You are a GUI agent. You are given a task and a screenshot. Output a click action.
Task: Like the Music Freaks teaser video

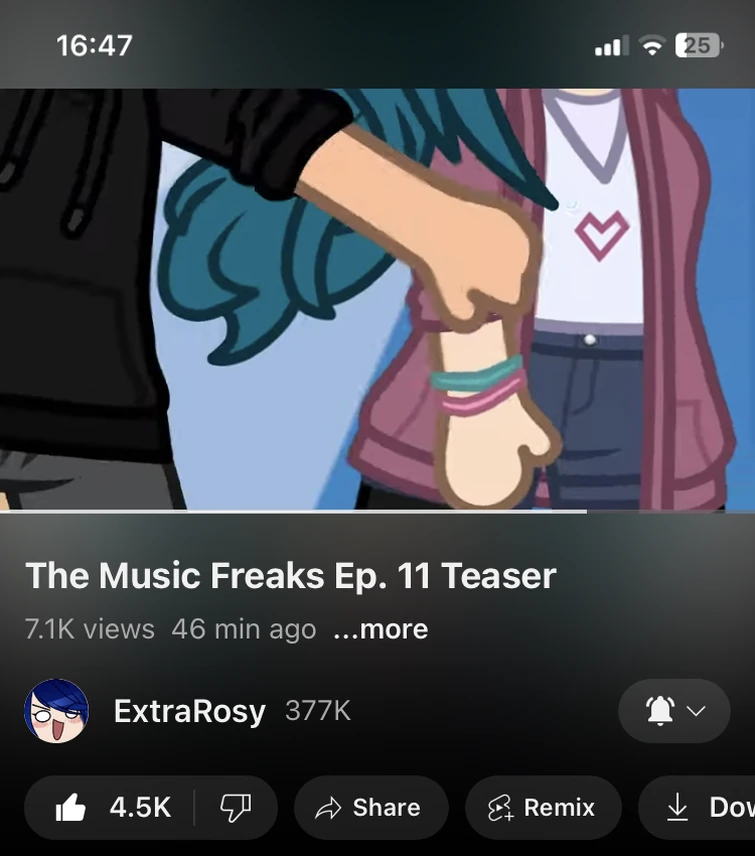point(110,808)
